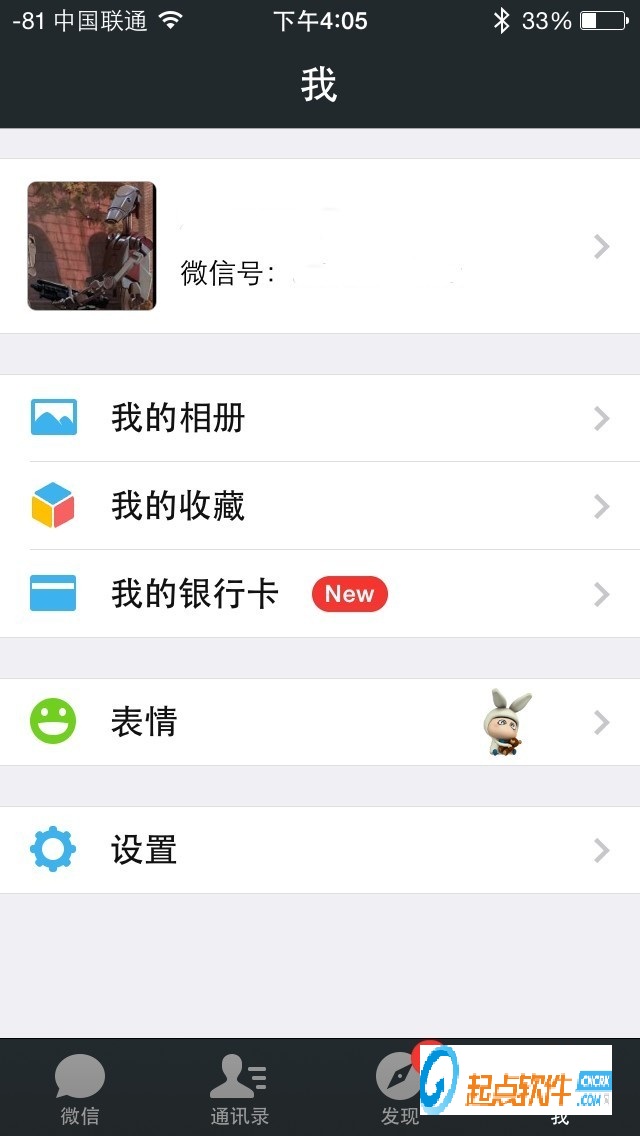
Task: Open 我的收藏 (My Favorites)
Action: pyautogui.click(x=320, y=506)
